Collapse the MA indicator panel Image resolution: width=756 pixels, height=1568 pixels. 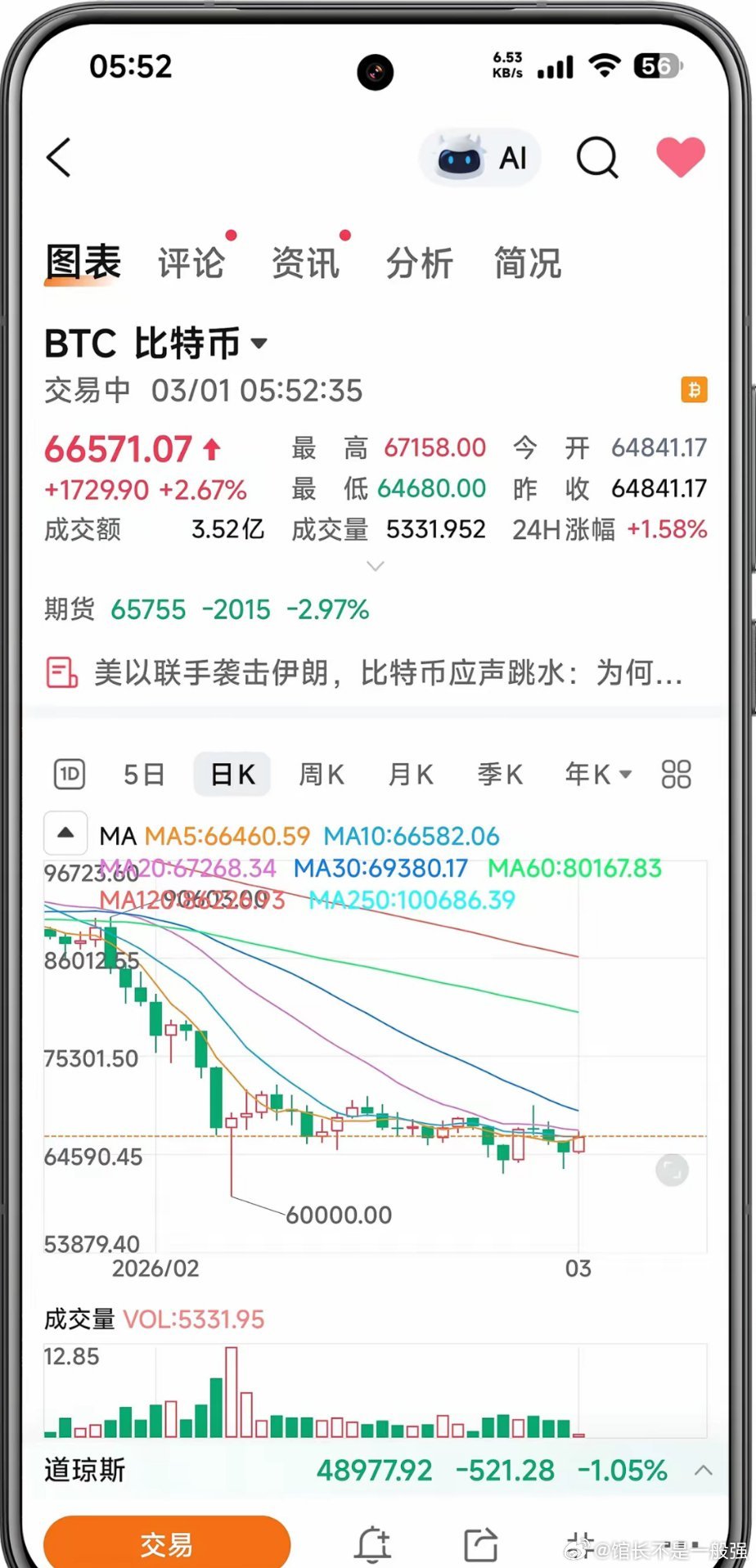[65, 832]
